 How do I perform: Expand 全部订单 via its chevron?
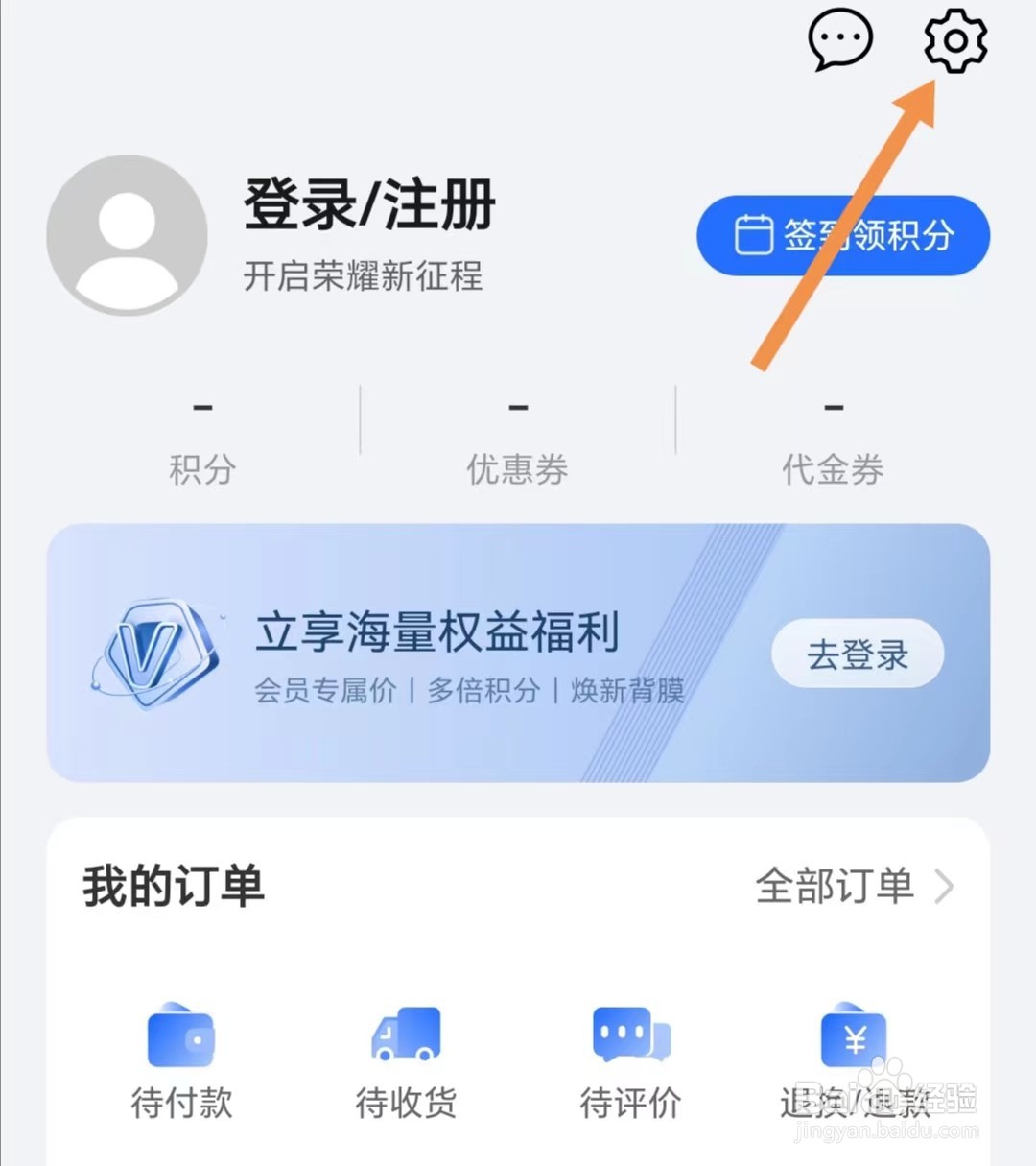tap(944, 887)
